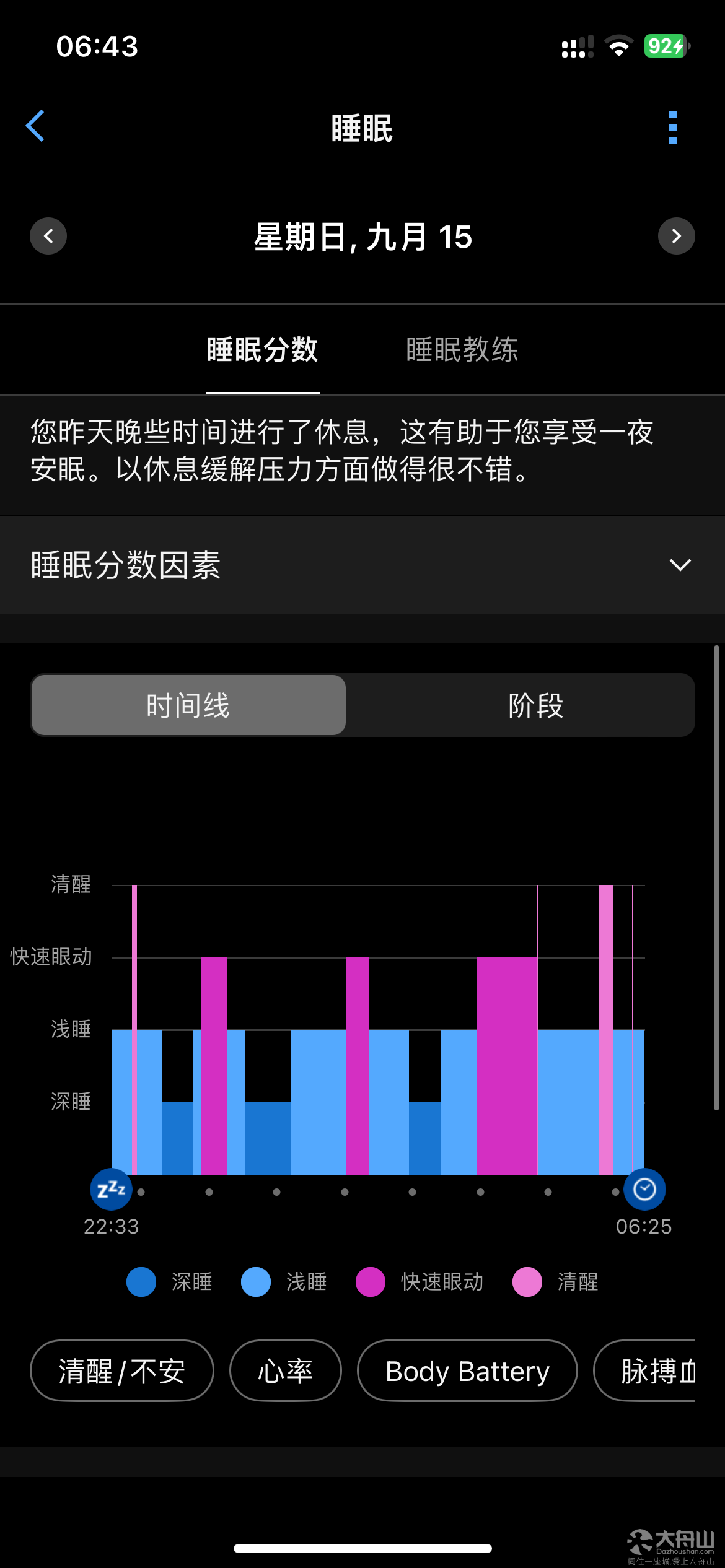
Task: Show the 清醒/不安 overlay
Action: (x=122, y=1370)
